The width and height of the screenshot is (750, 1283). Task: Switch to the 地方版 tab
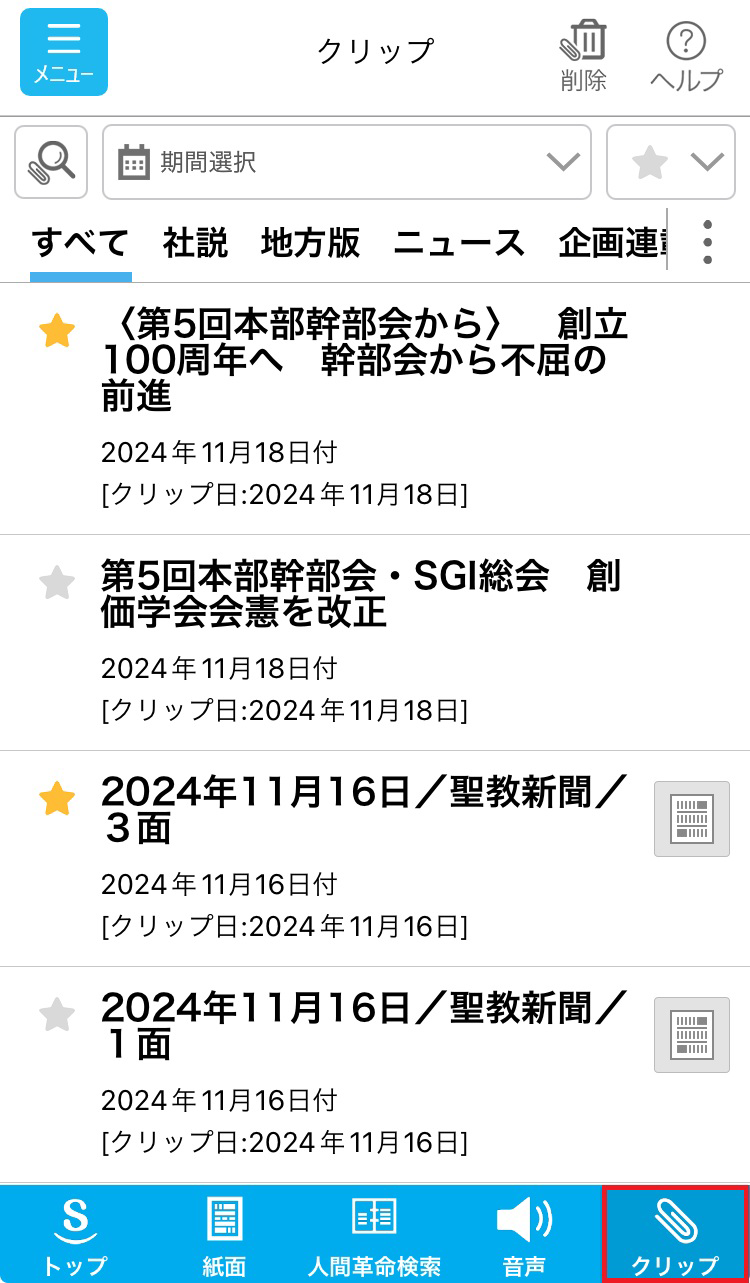tap(310, 243)
